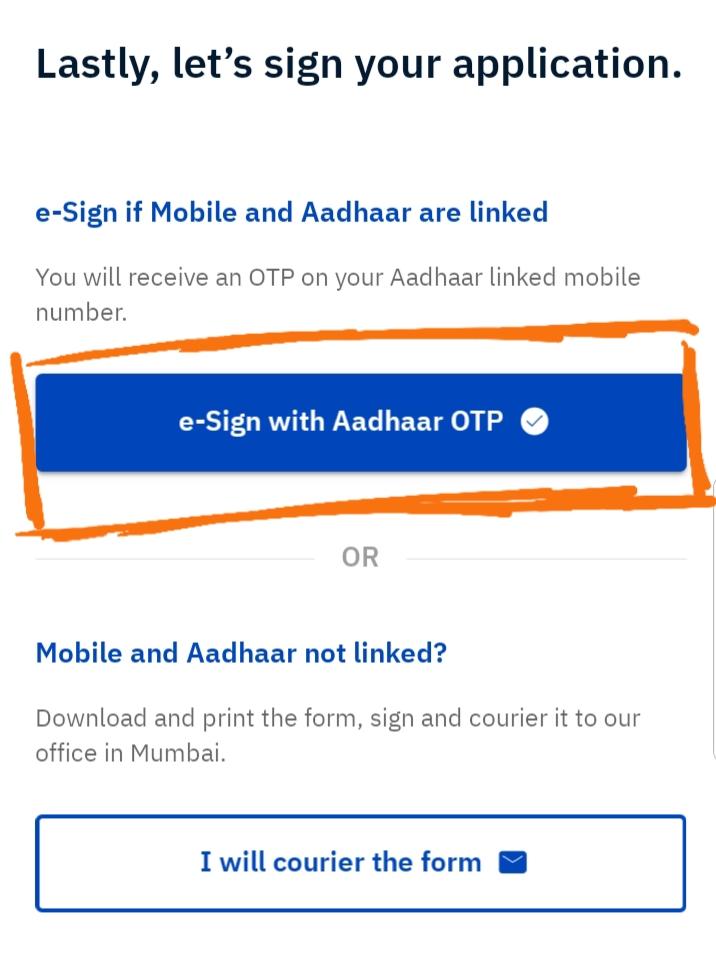Tap e-Sign with Aadhaar OTP button
Viewport: 716px width, 954px height.
point(361,422)
